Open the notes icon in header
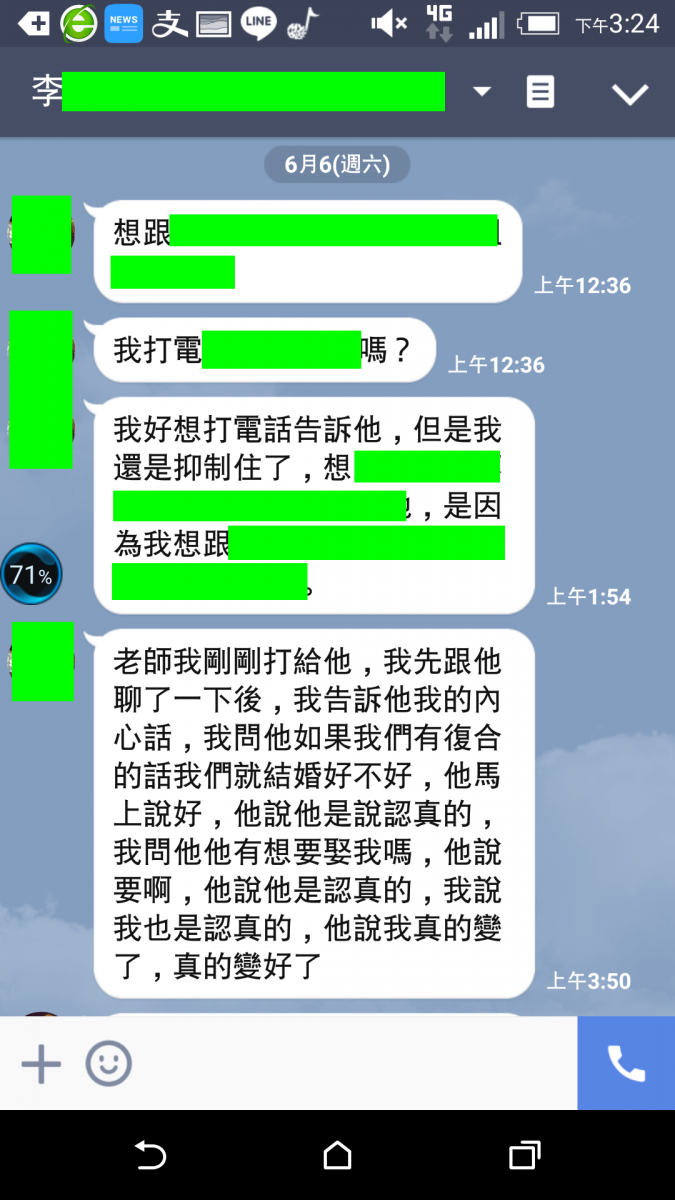Screen dimensions: 675x1200 (x=540, y=92)
